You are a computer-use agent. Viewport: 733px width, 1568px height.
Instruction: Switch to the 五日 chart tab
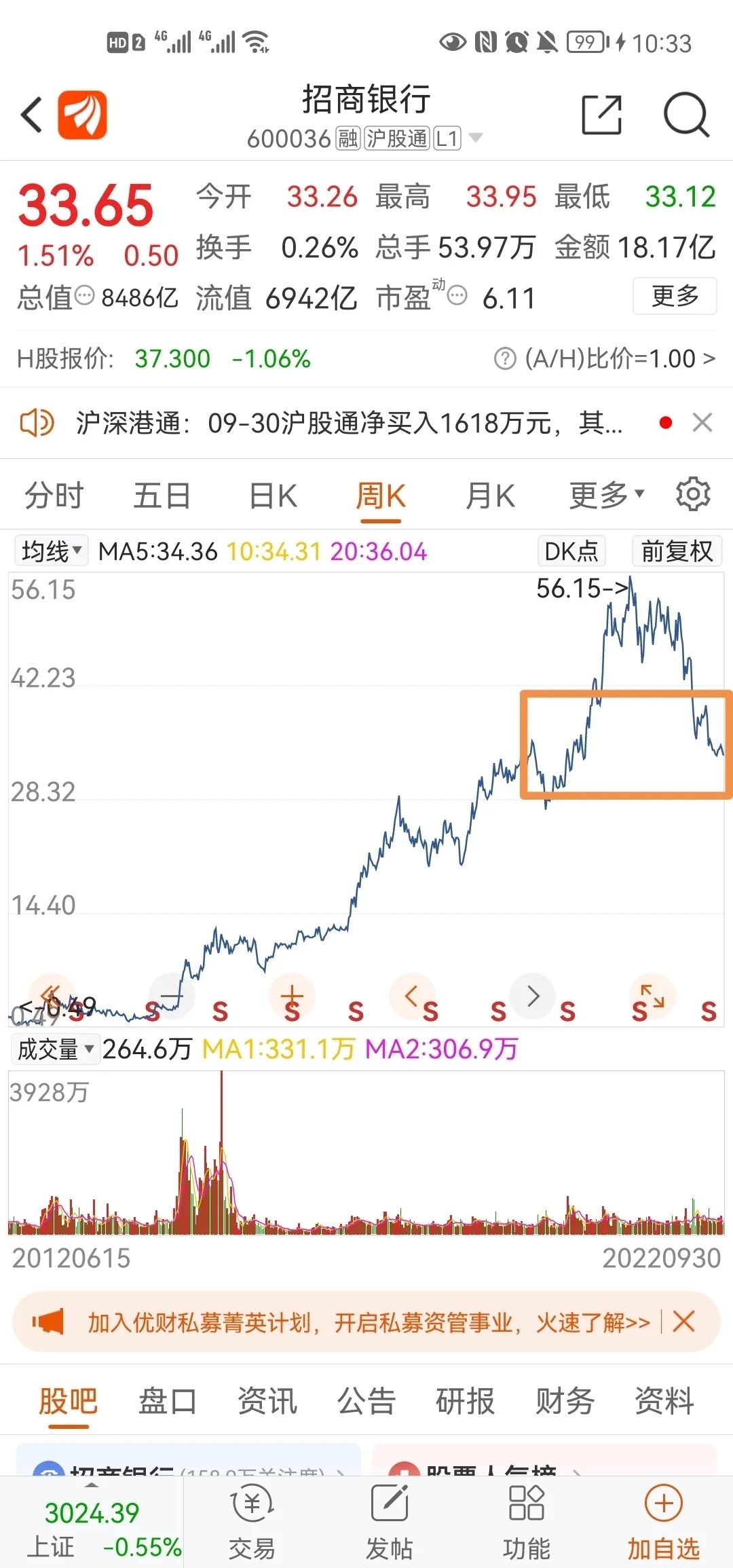point(162,496)
